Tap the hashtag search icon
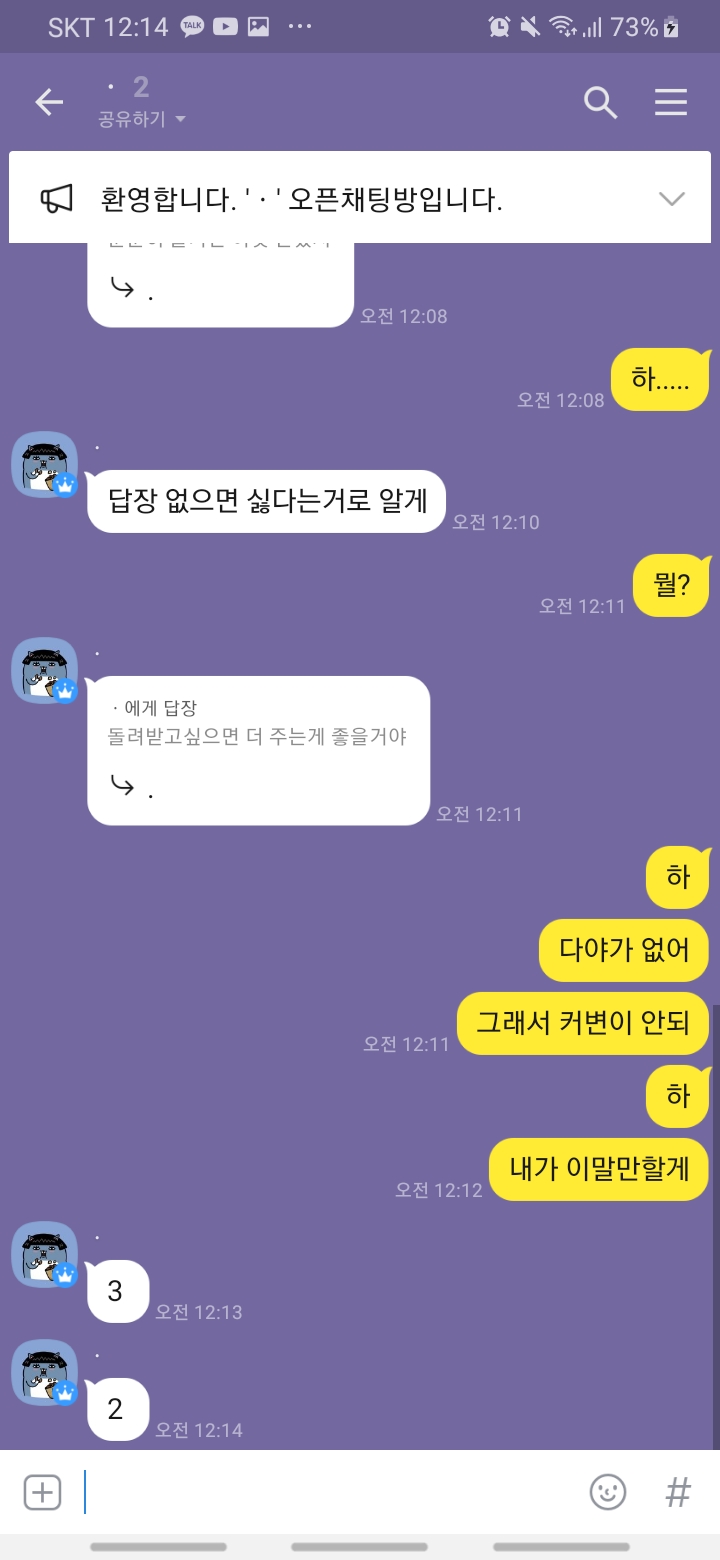This screenshot has width=720, height=1560. point(678,1492)
